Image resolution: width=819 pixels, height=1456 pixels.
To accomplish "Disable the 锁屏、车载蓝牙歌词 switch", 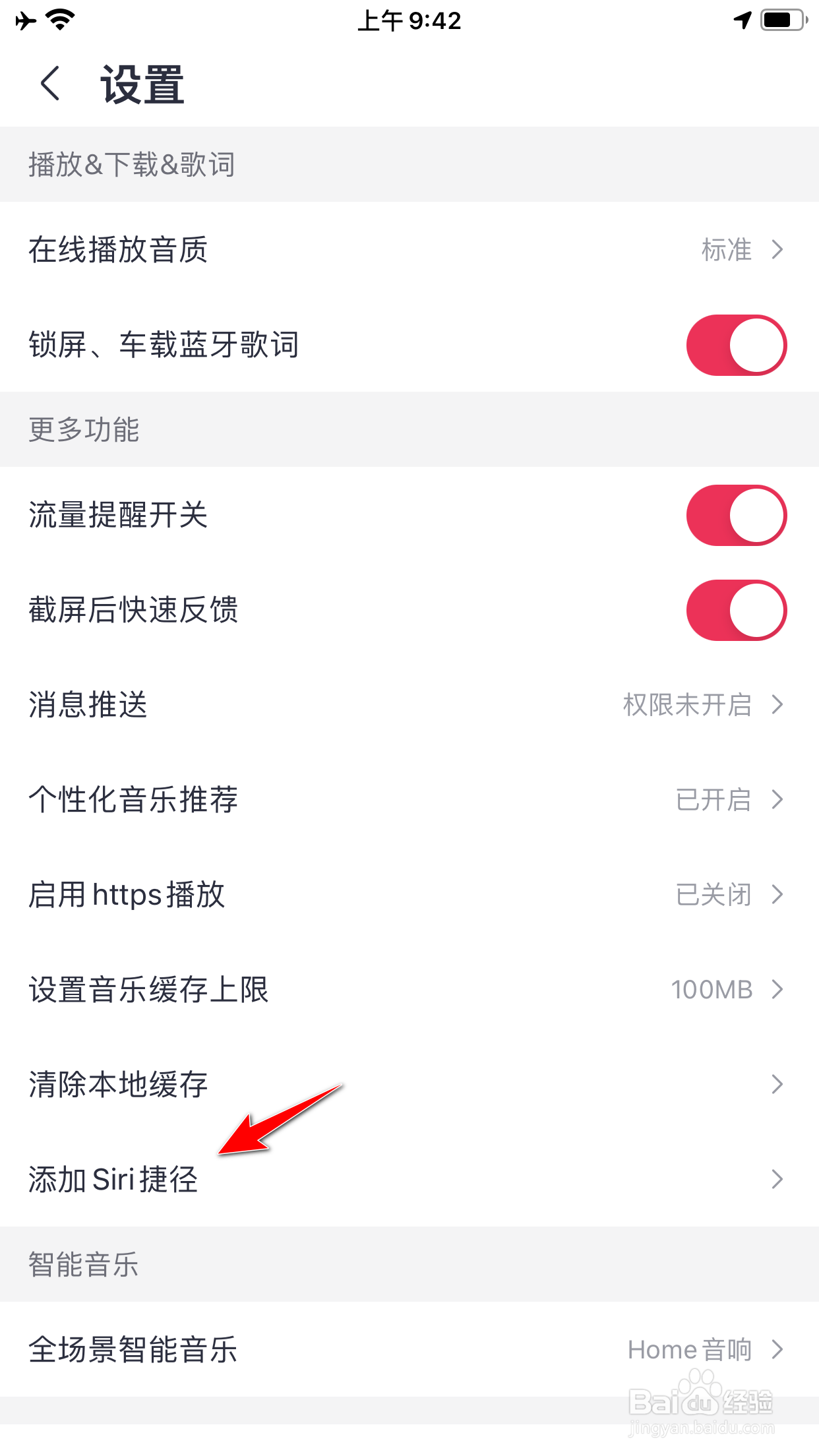I will pos(737,344).
